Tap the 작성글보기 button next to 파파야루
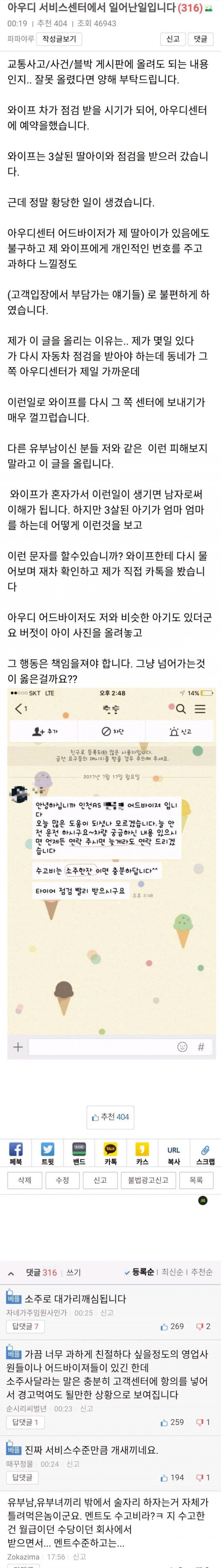This screenshot has height=1568, width=221. click(x=59, y=39)
